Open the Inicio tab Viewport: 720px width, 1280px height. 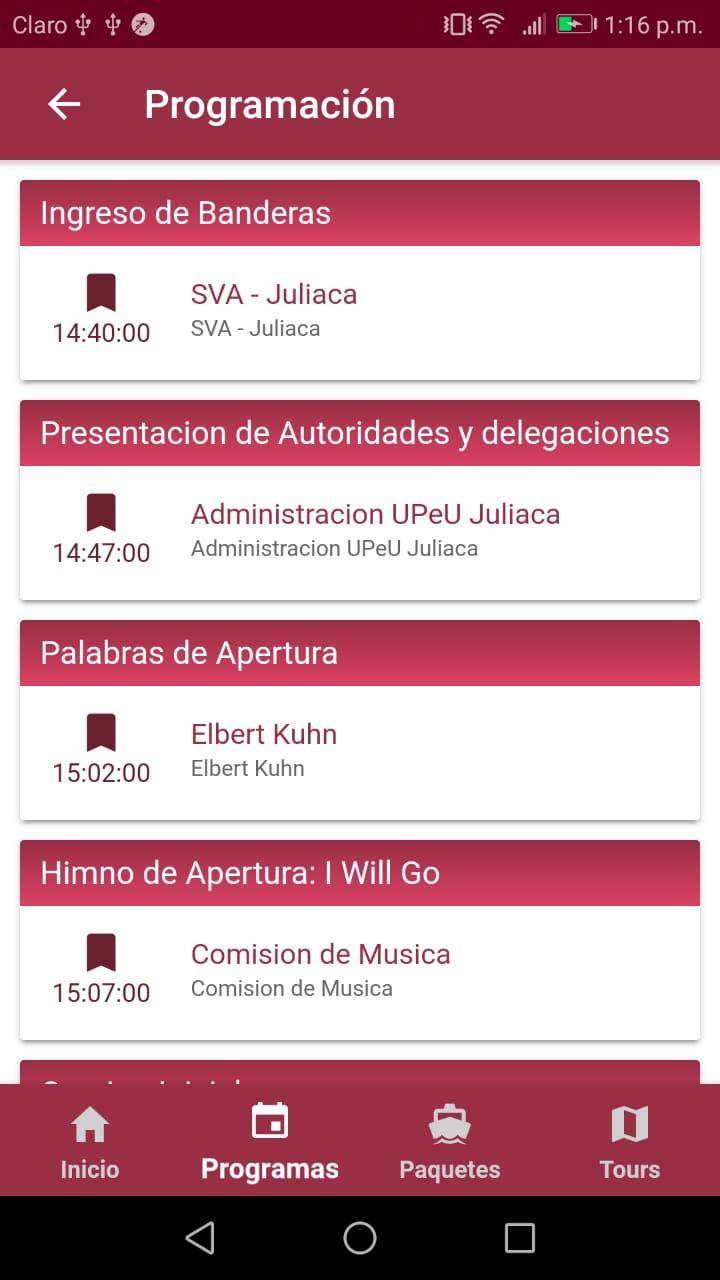point(90,1141)
